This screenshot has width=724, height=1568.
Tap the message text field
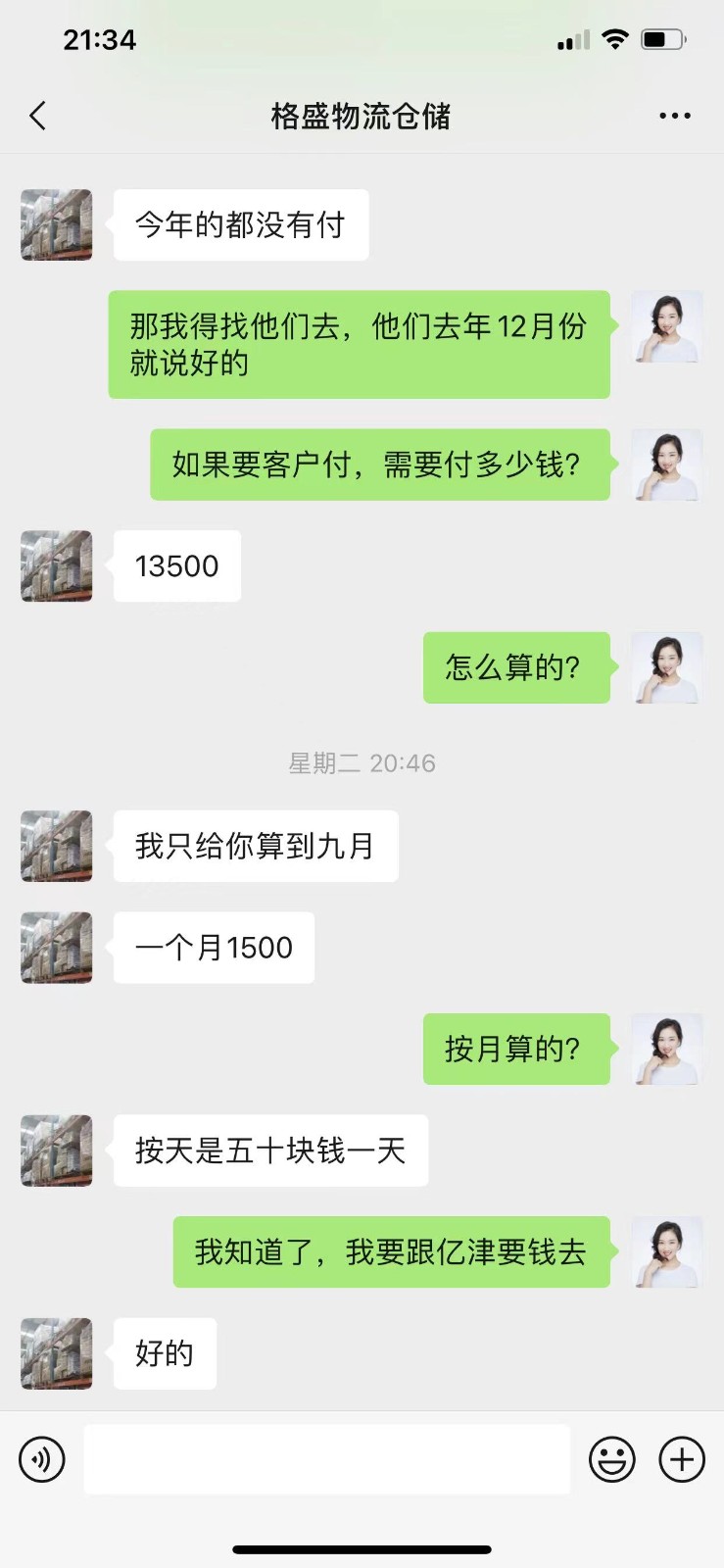coord(326,1459)
